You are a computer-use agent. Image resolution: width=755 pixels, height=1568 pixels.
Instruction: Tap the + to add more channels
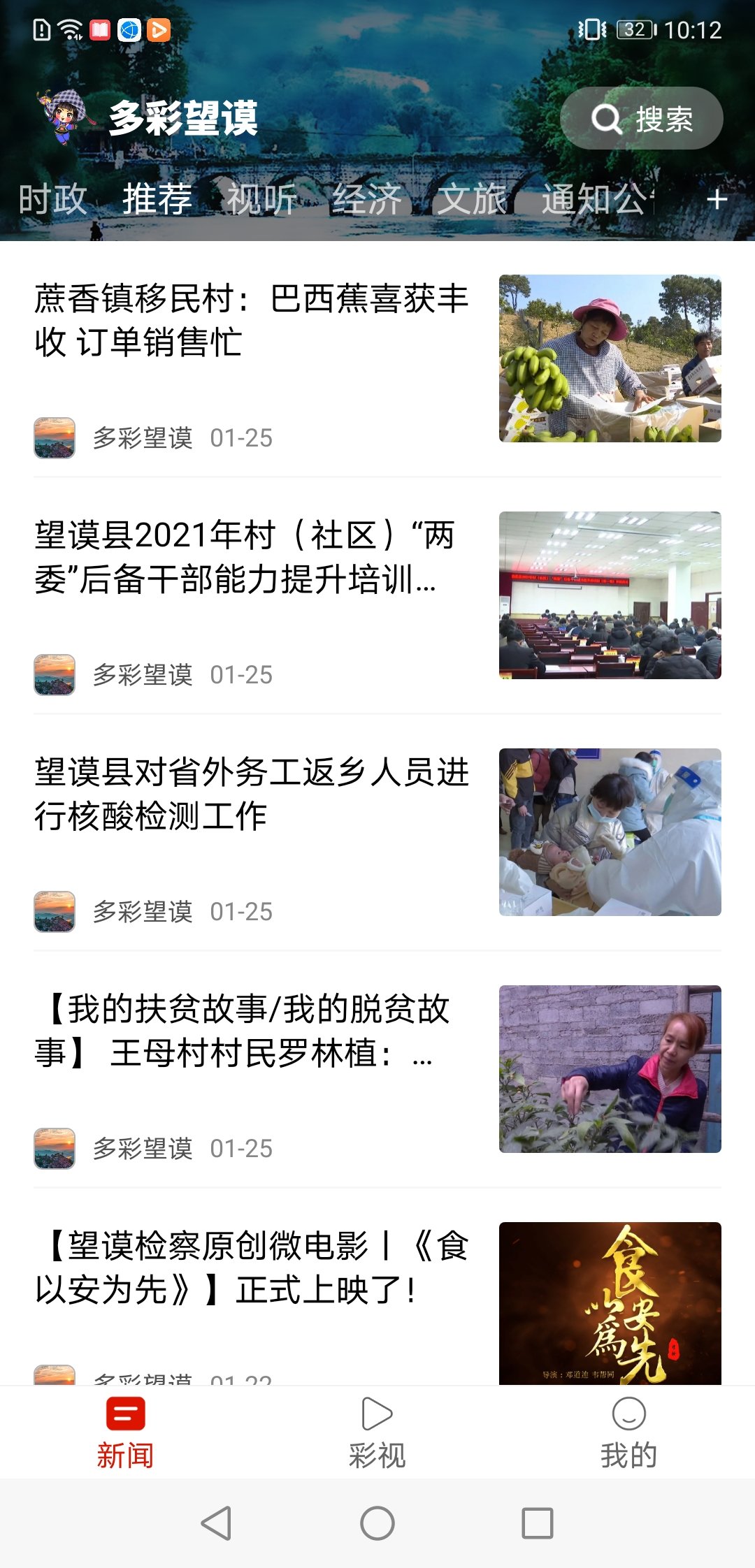[717, 201]
